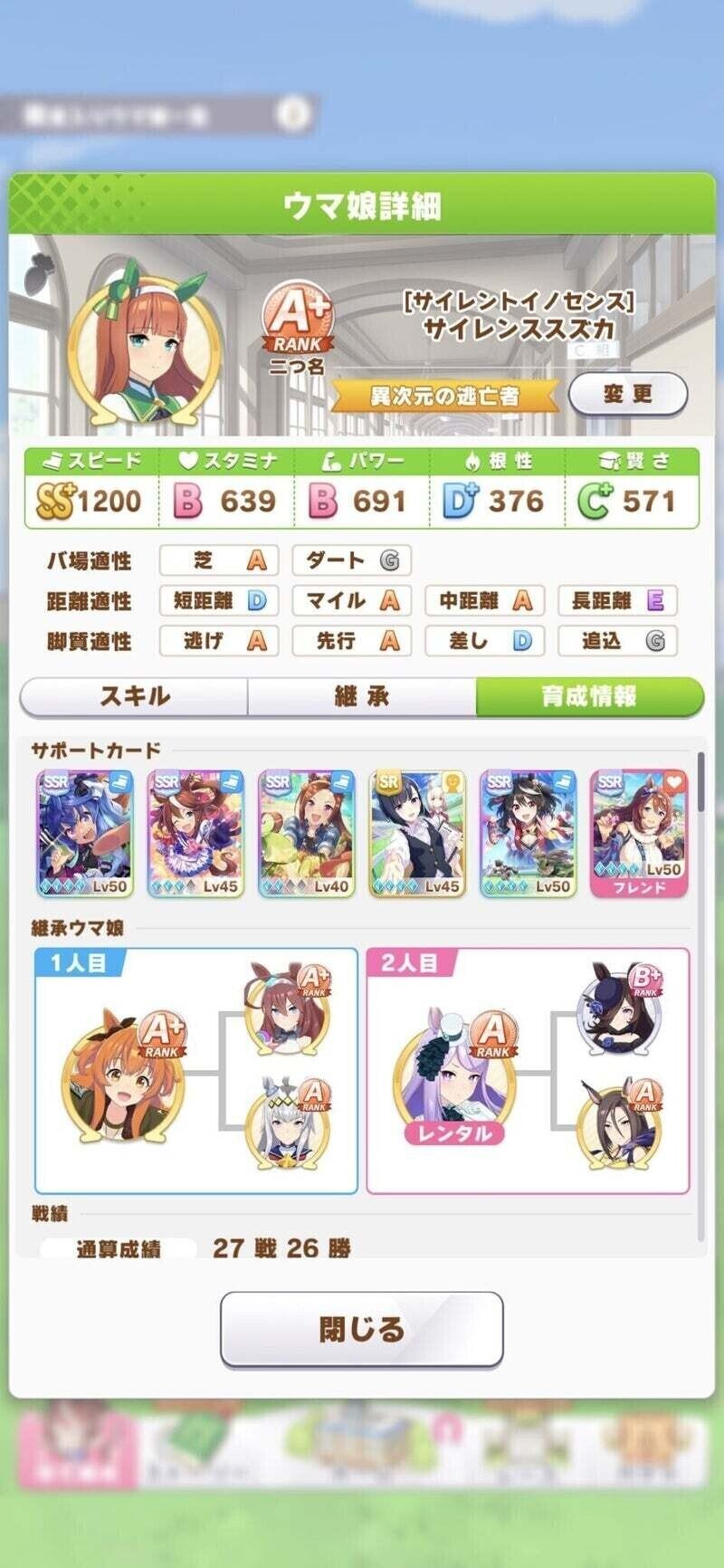Switch to the スキル tab

(x=134, y=696)
